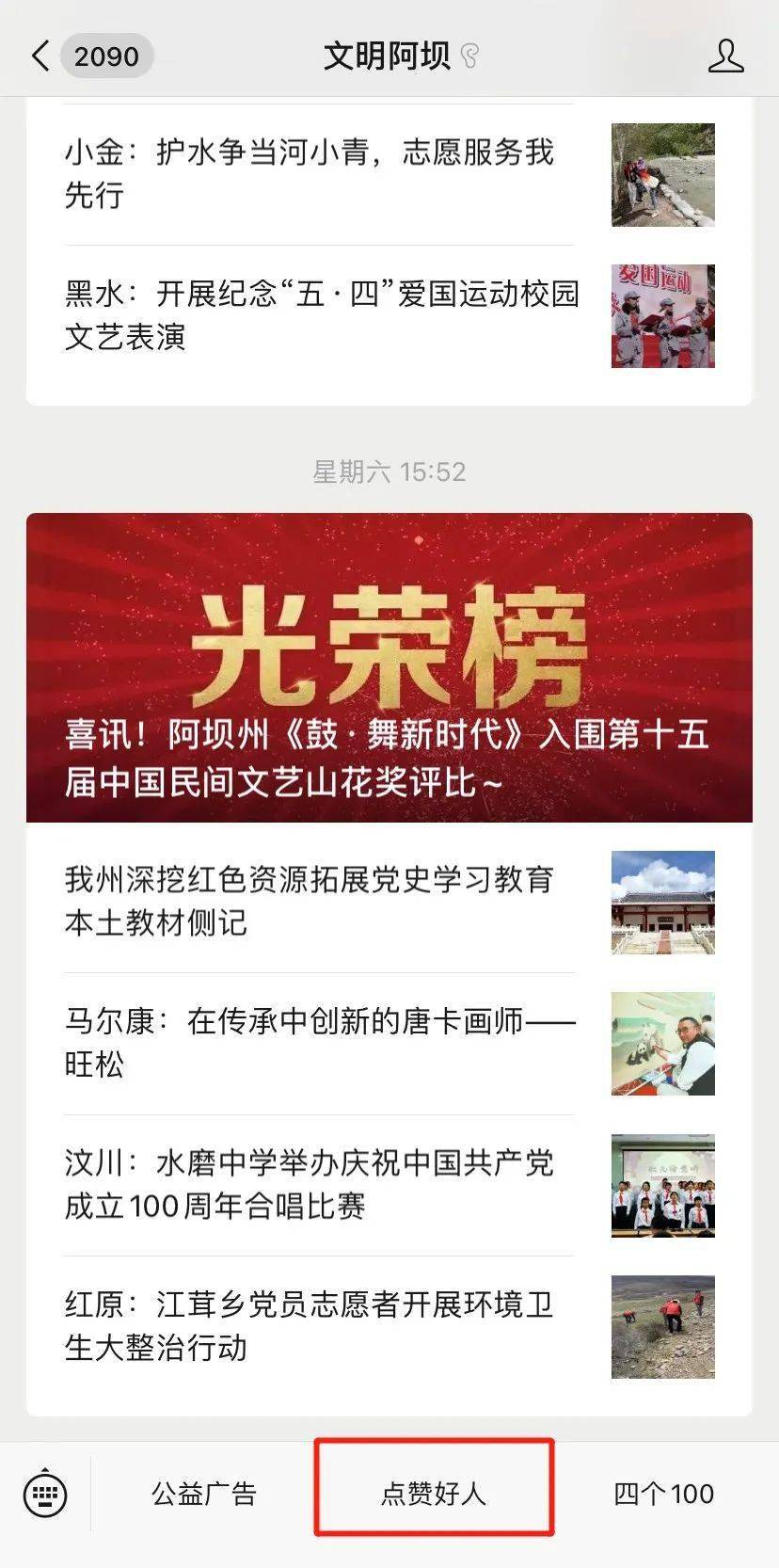
Task: Open the 四个100 menu
Action: (664, 1494)
